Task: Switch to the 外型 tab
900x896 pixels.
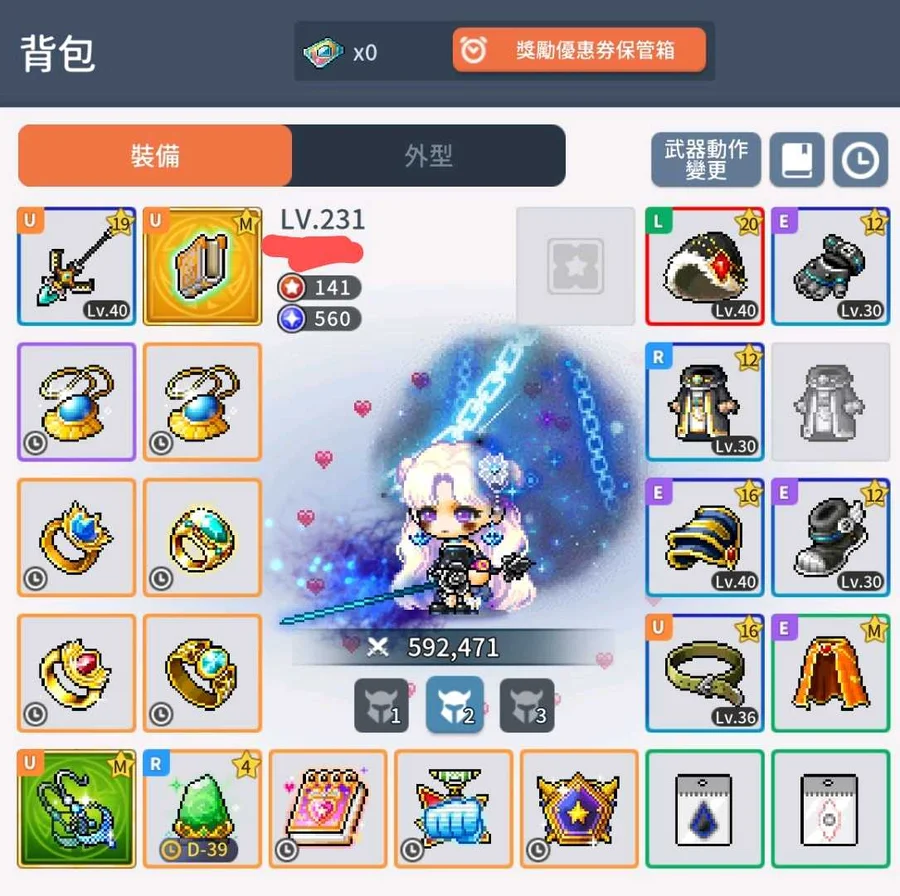Action: 428,156
